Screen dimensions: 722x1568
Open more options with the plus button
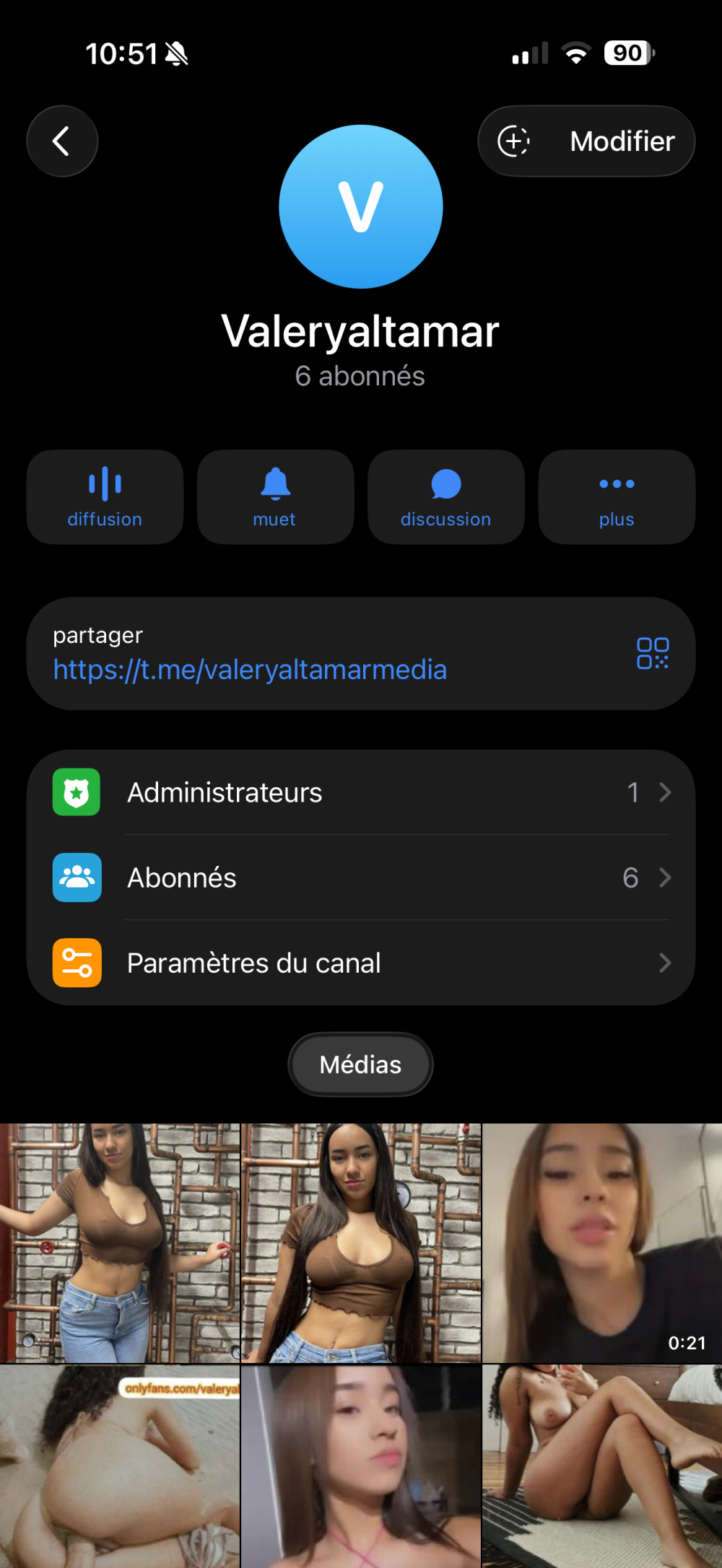[617, 496]
